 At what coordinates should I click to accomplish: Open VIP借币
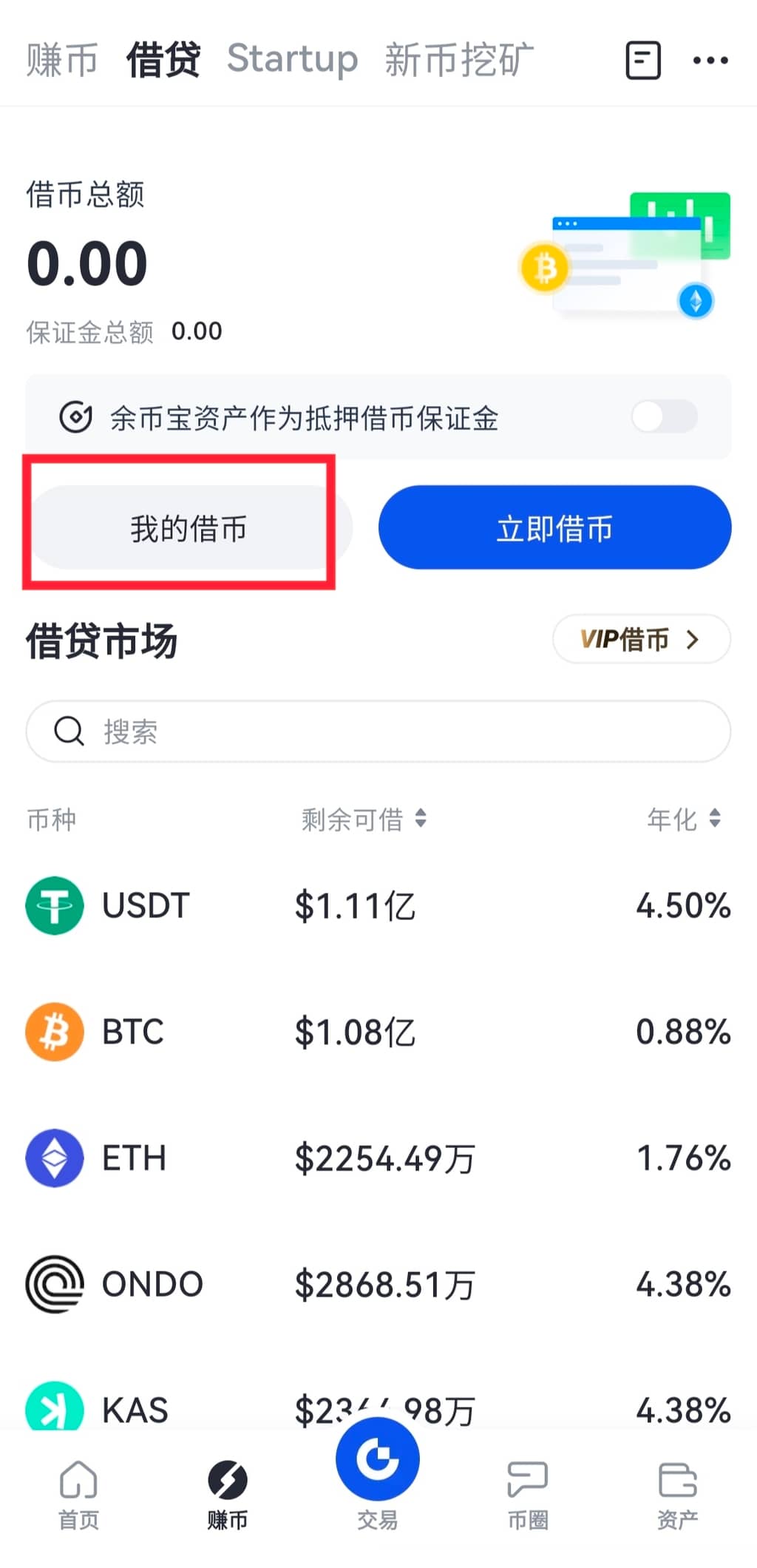pyautogui.click(x=640, y=639)
